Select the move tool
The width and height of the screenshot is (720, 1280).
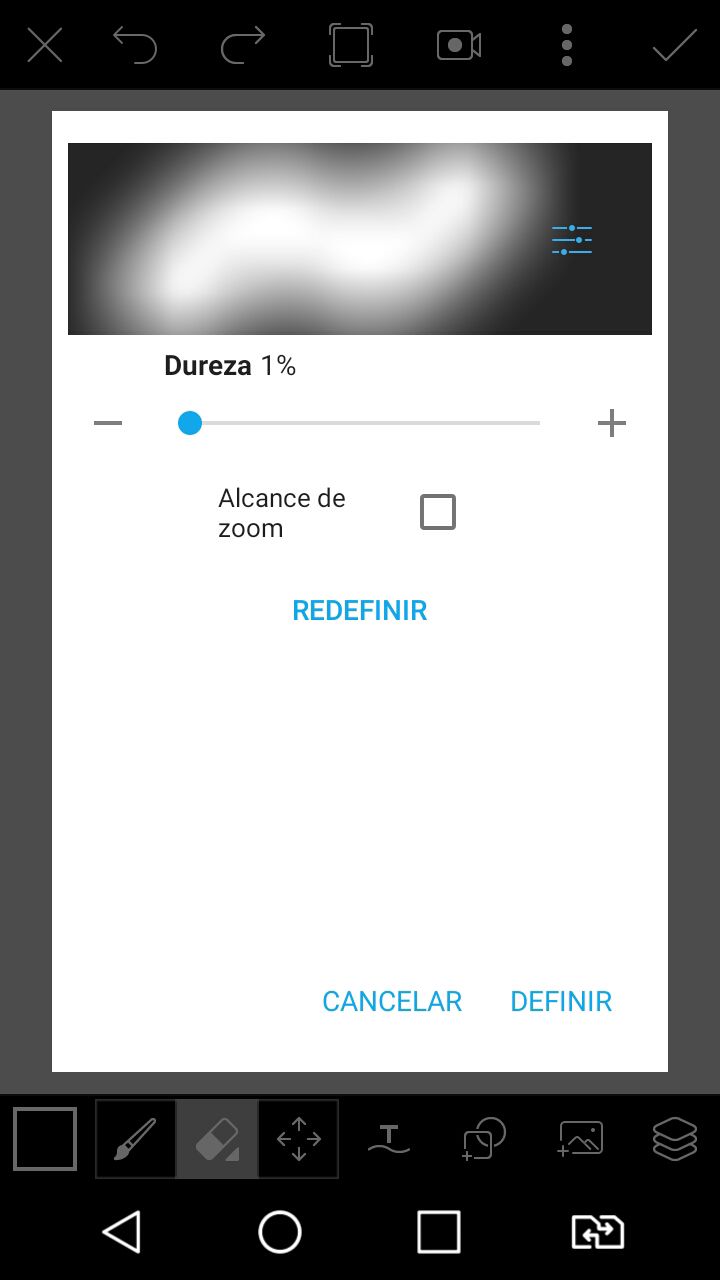pos(298,1139)
